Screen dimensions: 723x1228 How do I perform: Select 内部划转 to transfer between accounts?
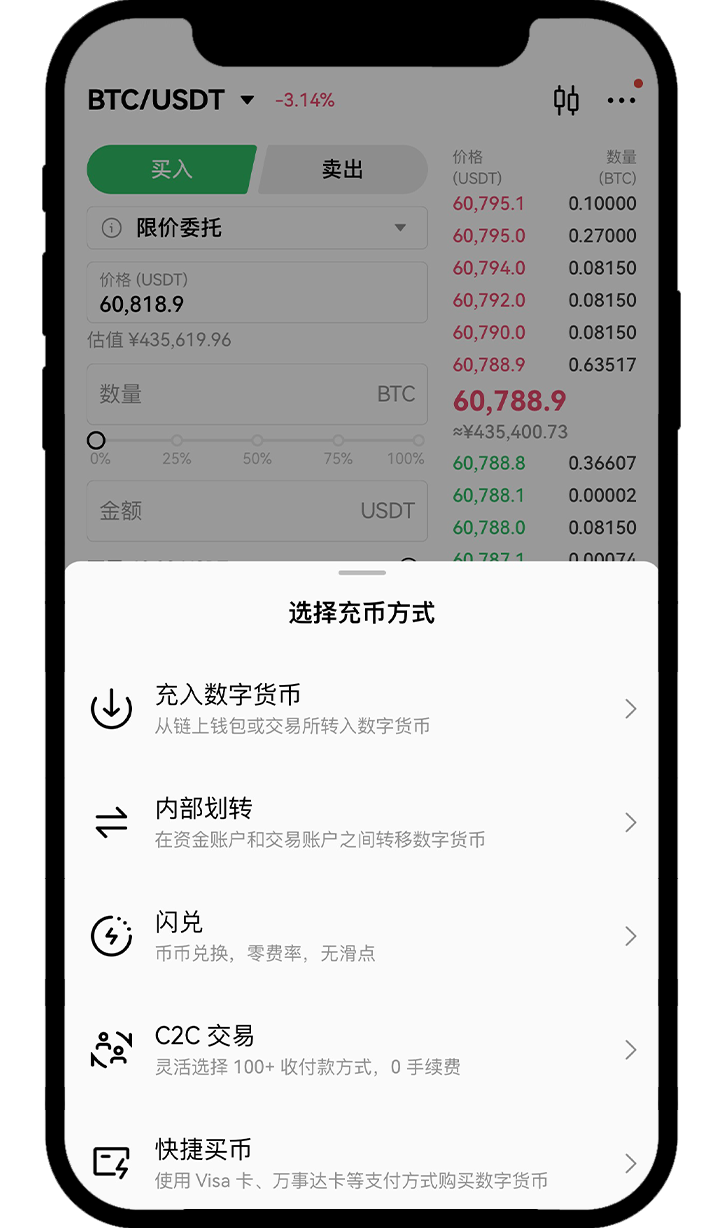tap(360, 822)
